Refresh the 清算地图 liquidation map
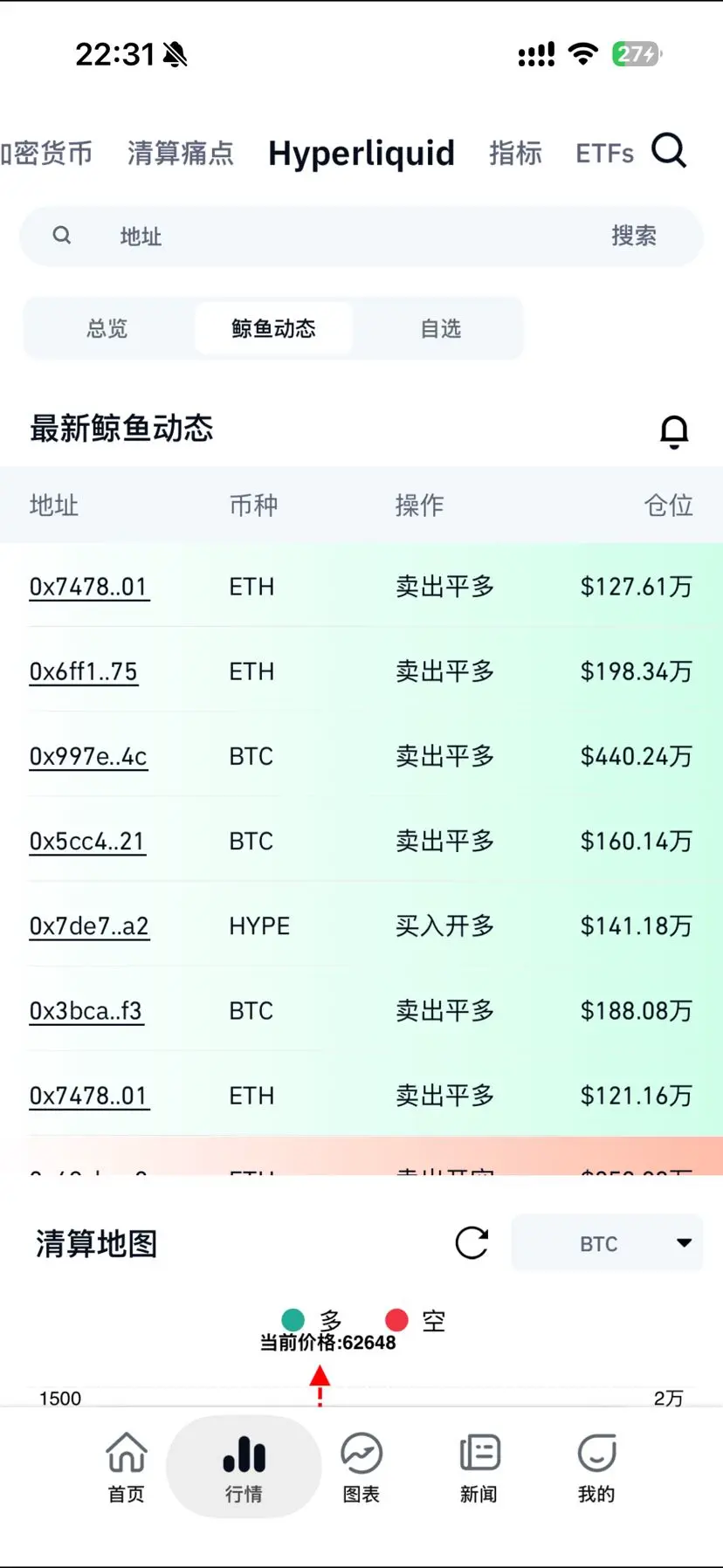The image size is (723, 1568). [472, 1242]
